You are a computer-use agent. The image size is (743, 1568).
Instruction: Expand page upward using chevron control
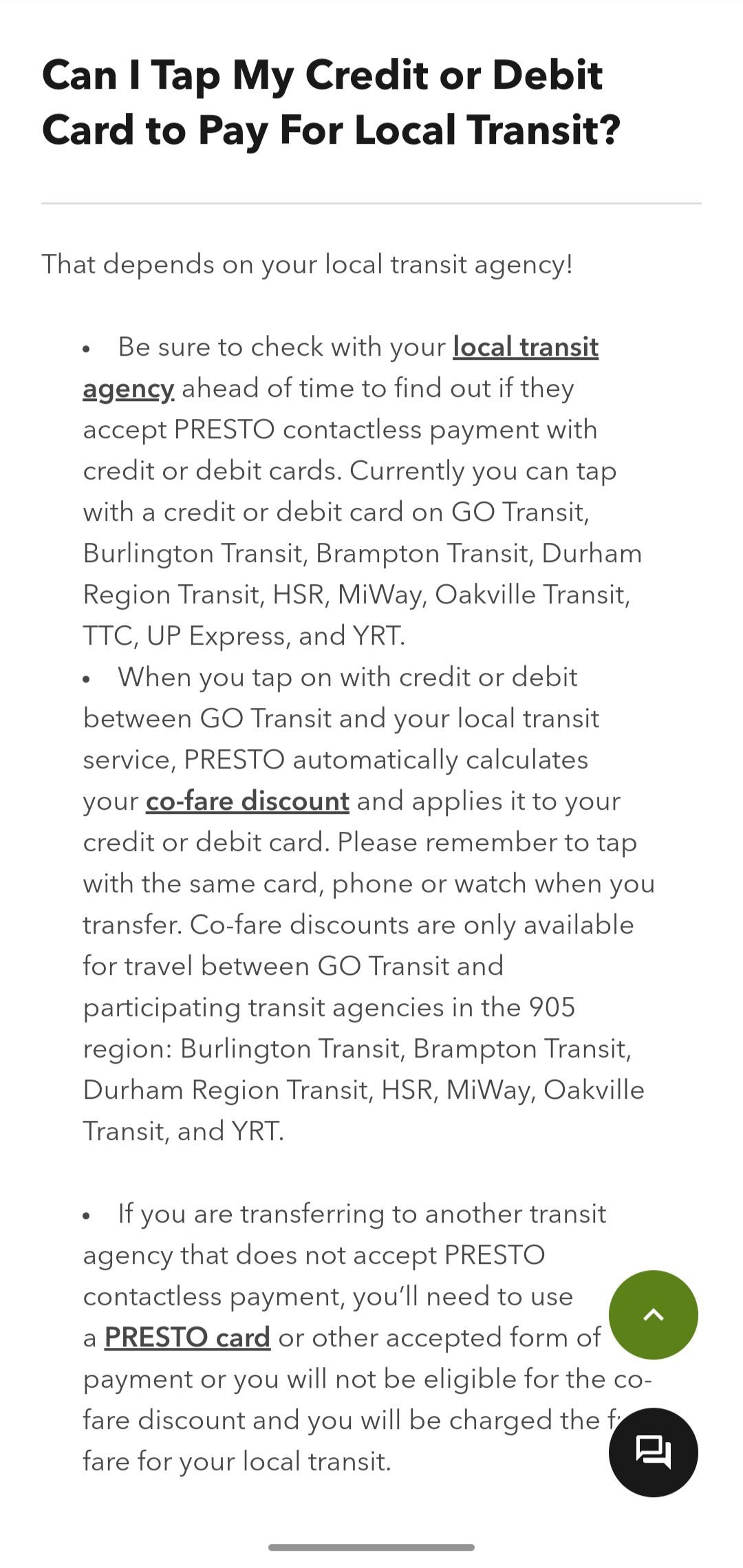pos(653,1314)
